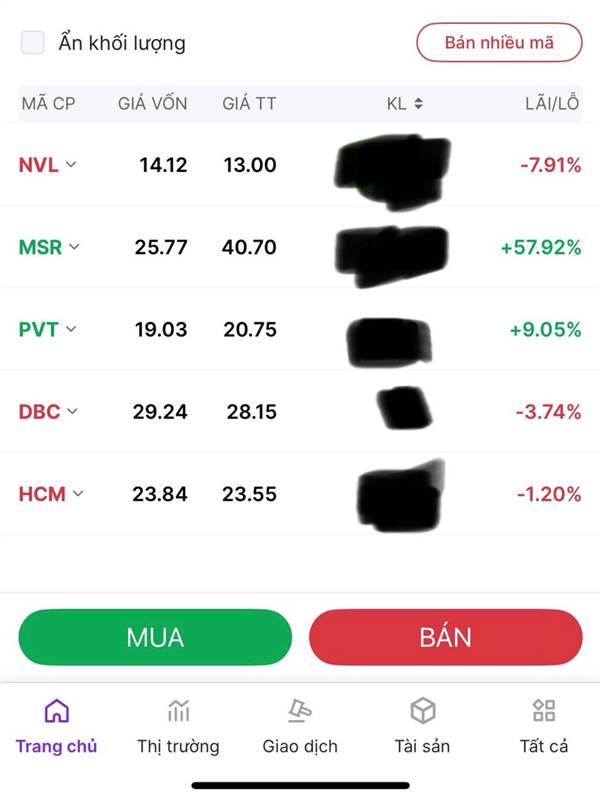Go to the Trang chủ tab

(56, 727)
